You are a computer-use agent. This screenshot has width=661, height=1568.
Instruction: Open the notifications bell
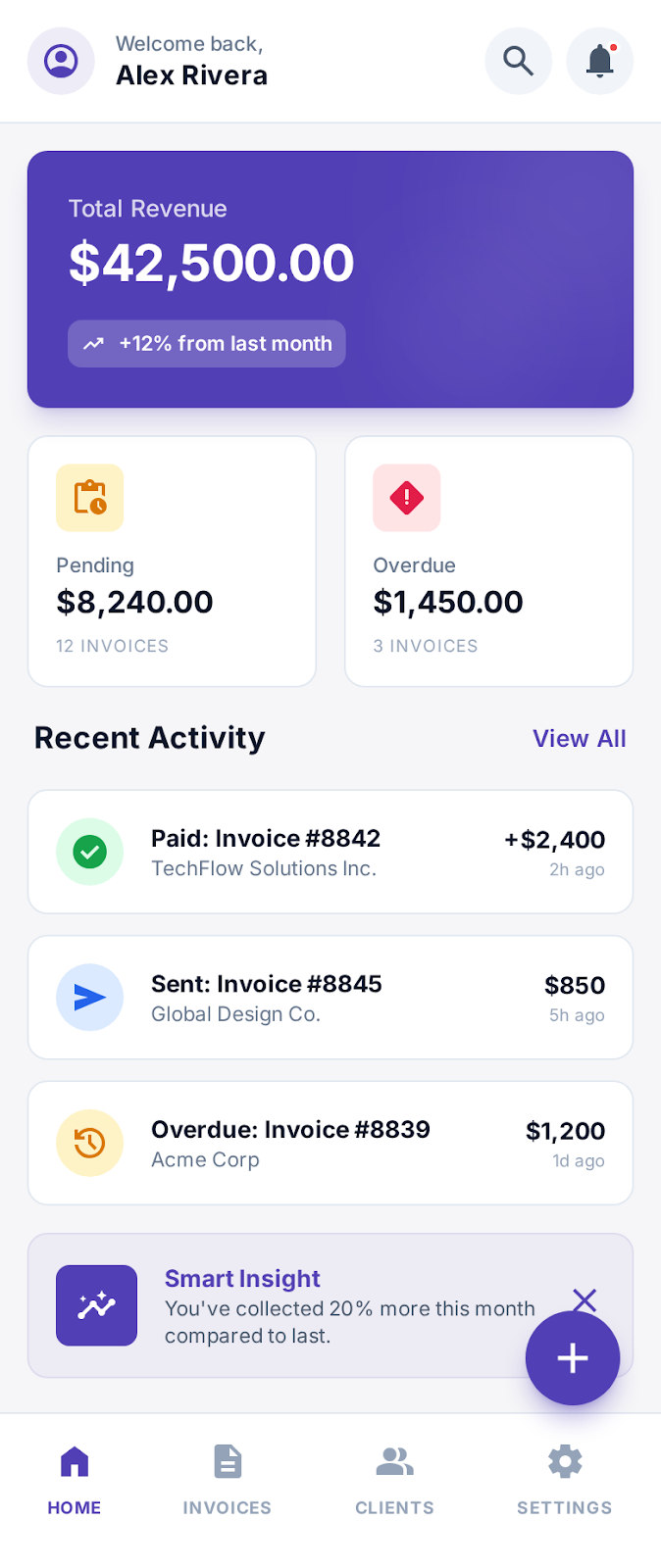coord(599,61)
